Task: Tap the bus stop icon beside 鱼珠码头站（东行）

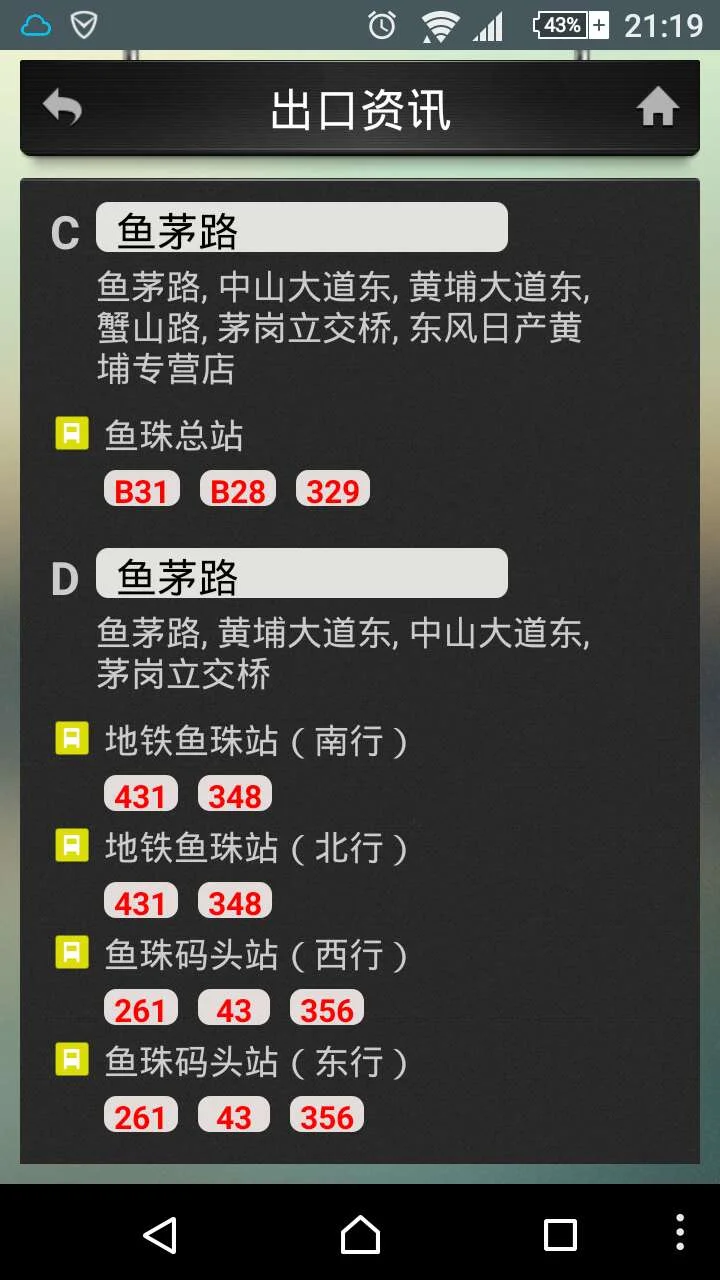Action: (x=70, y=1060)
